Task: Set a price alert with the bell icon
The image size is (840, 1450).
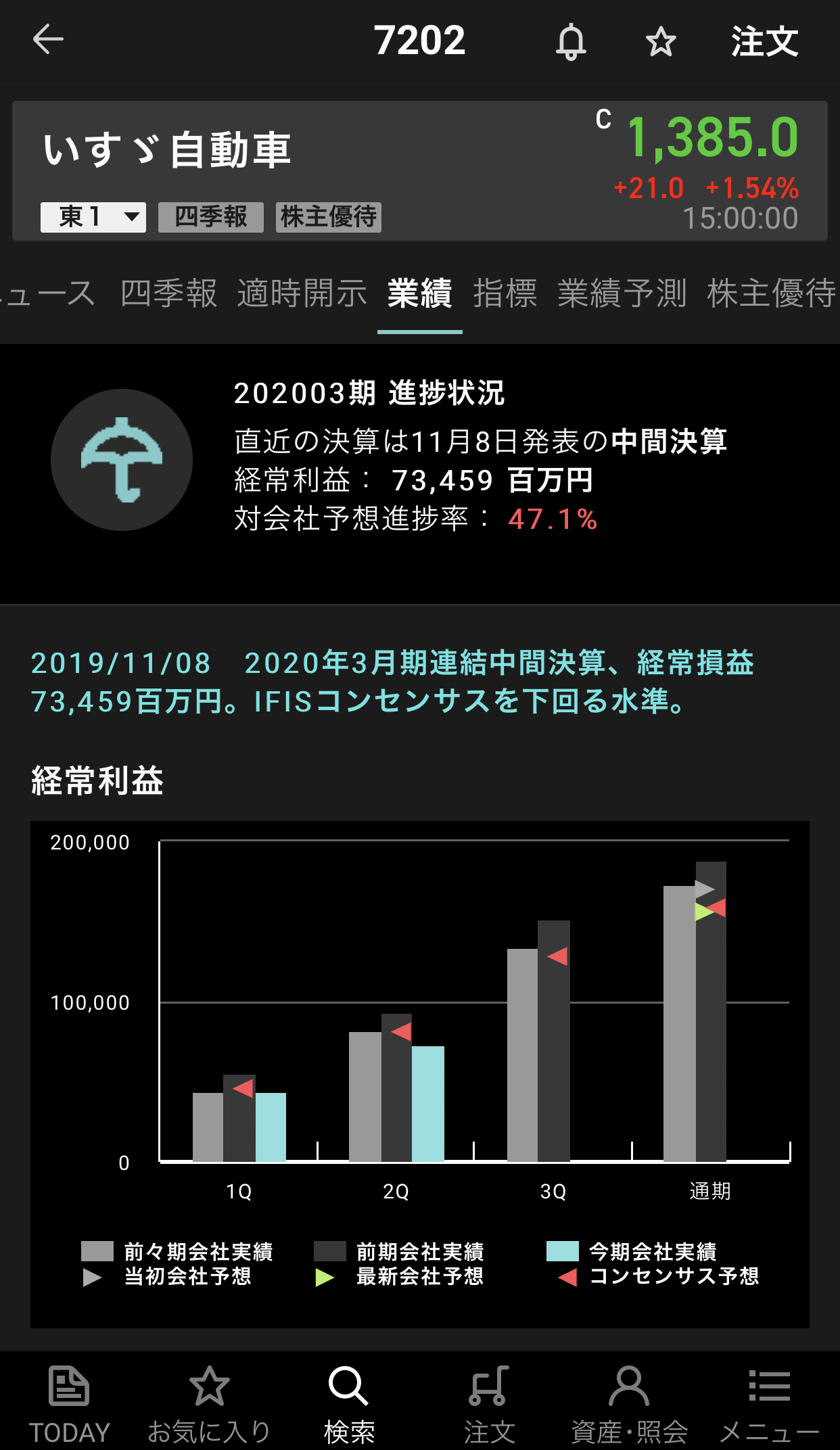Action: 571,42
